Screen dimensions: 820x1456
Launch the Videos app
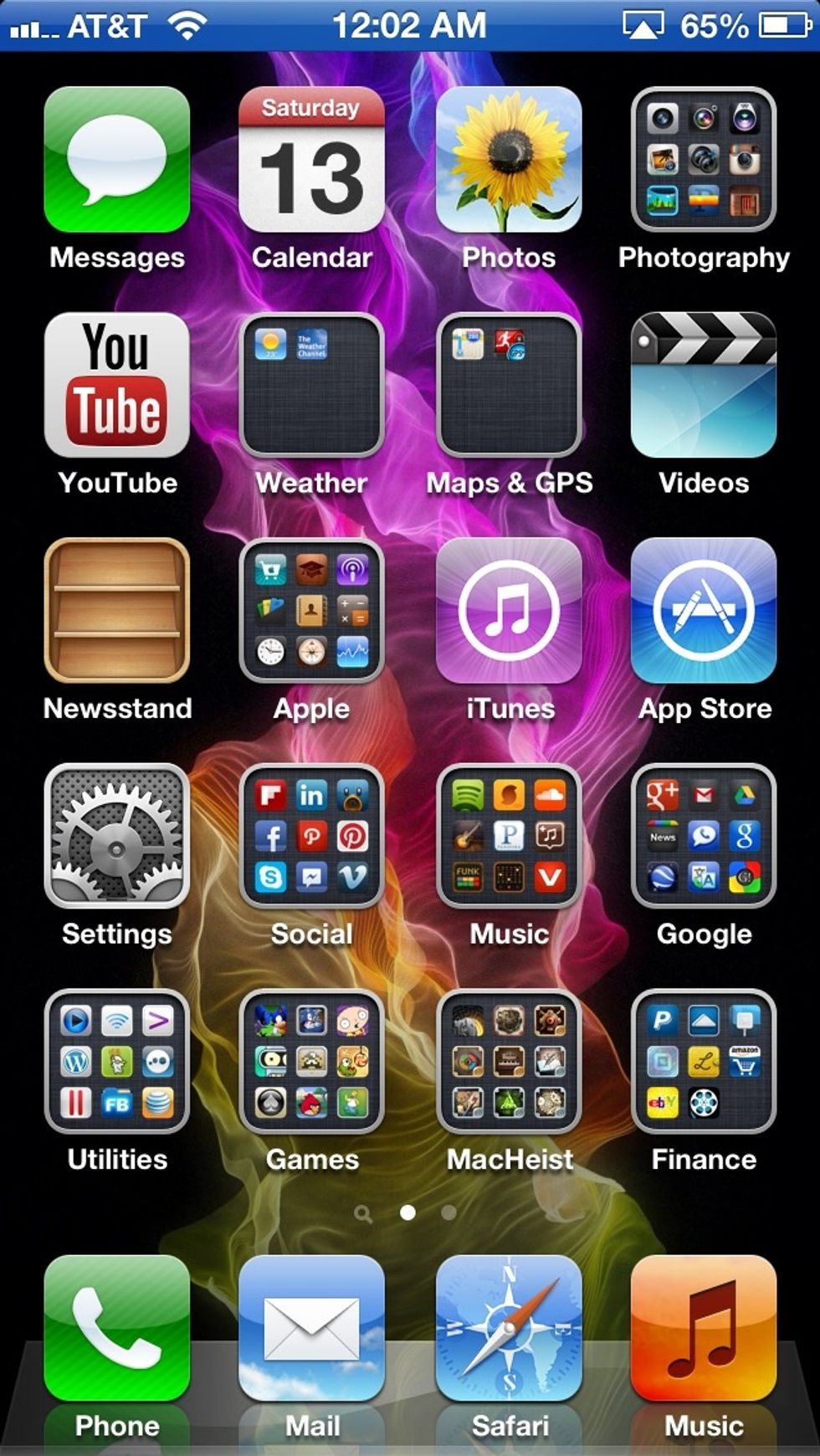tap(704, 385)
